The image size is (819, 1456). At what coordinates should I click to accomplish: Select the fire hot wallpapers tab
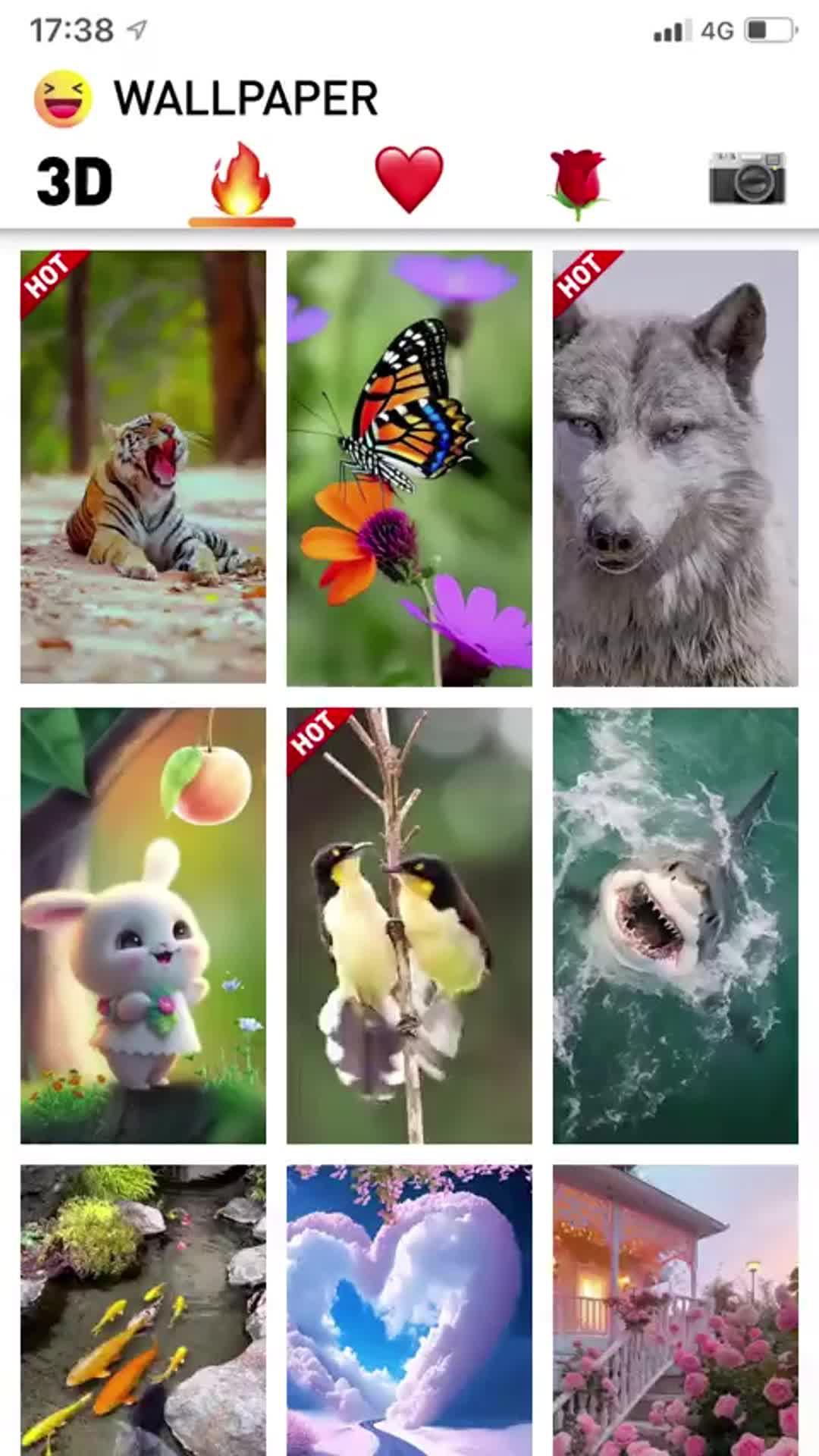[241, 182]
